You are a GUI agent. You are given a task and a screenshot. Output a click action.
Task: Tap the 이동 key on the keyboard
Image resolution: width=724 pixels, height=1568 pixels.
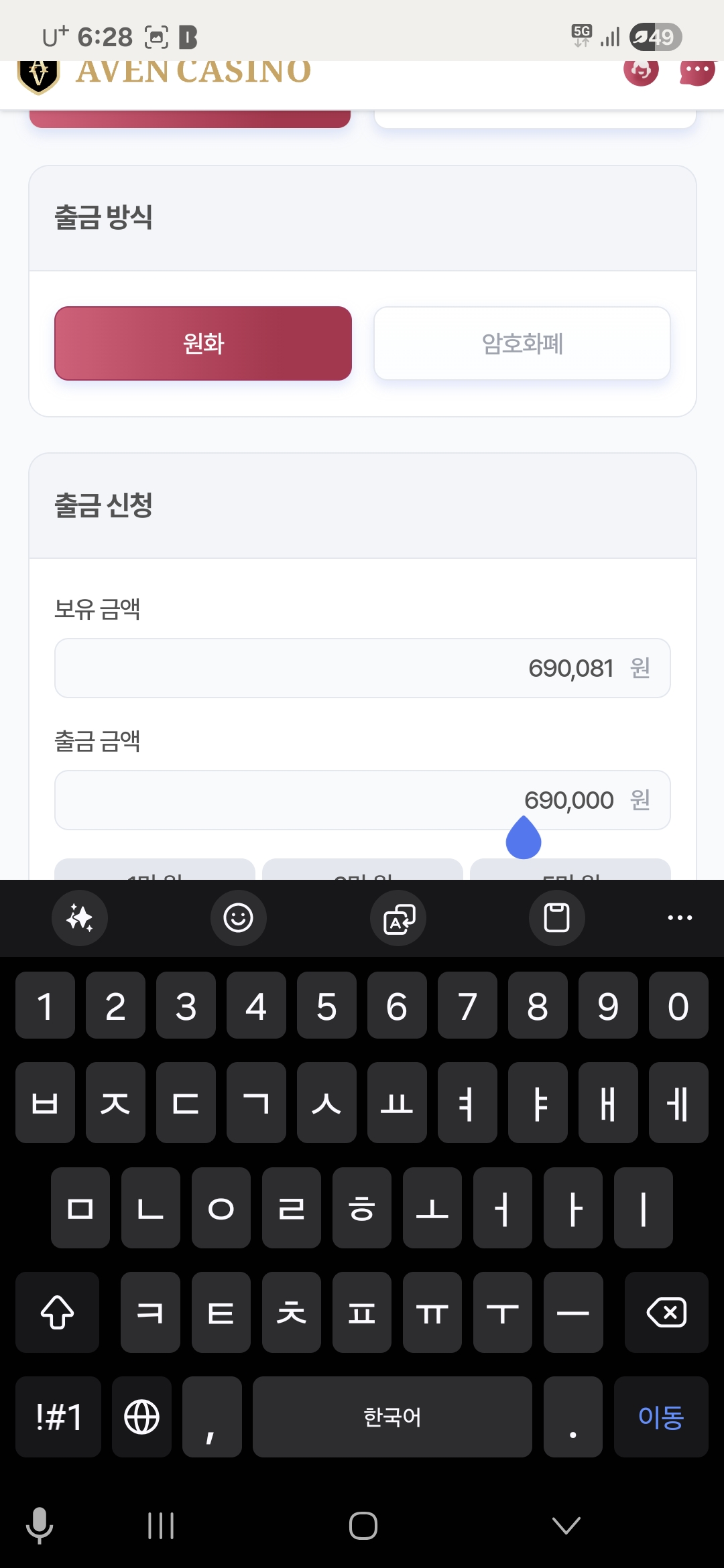(x=661, y=1417)
